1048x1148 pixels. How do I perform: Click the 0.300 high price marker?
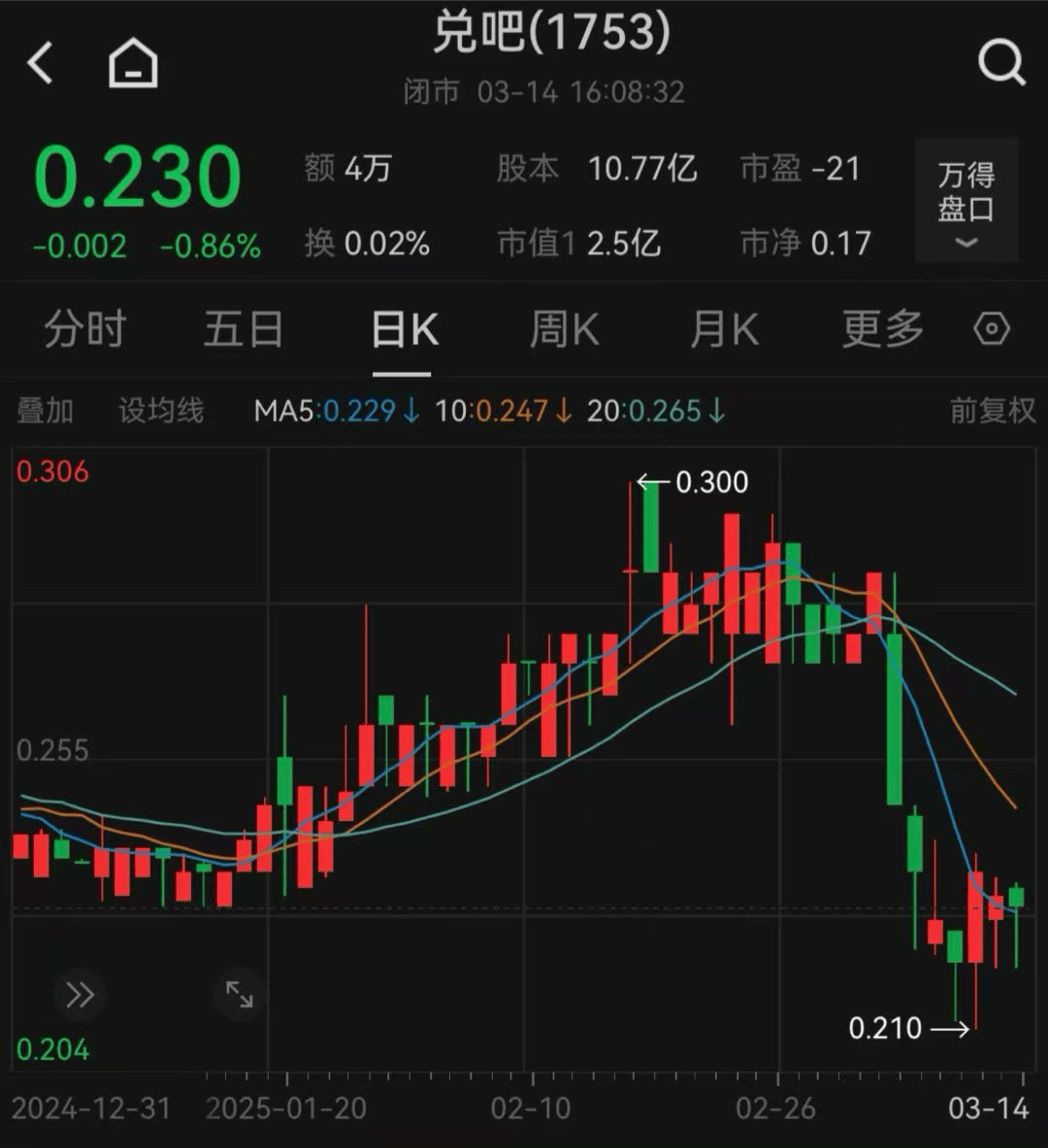coord(713,481)
